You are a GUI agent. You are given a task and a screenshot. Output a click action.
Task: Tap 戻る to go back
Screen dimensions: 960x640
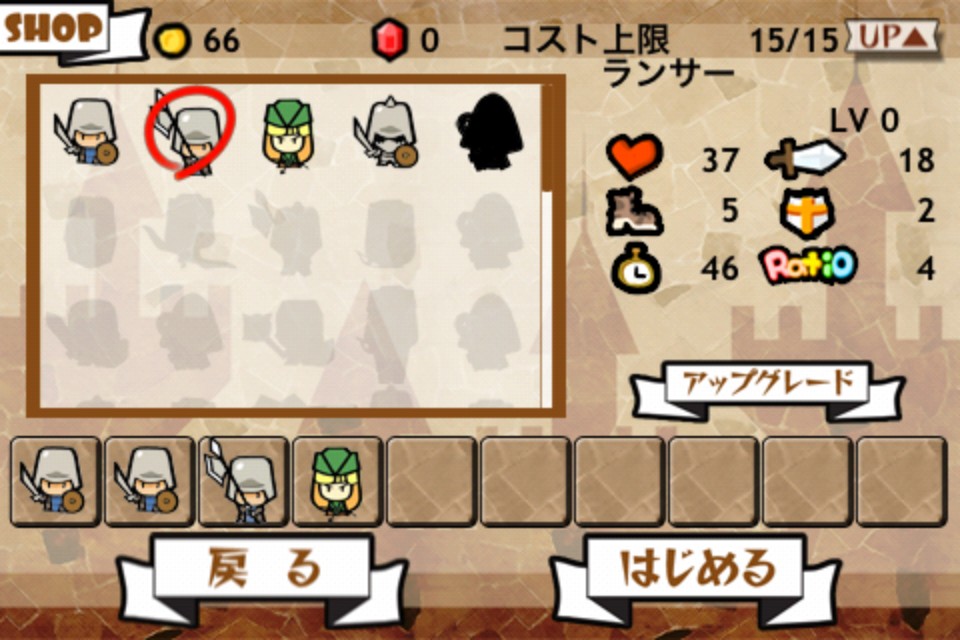click(x=263, y=571)
